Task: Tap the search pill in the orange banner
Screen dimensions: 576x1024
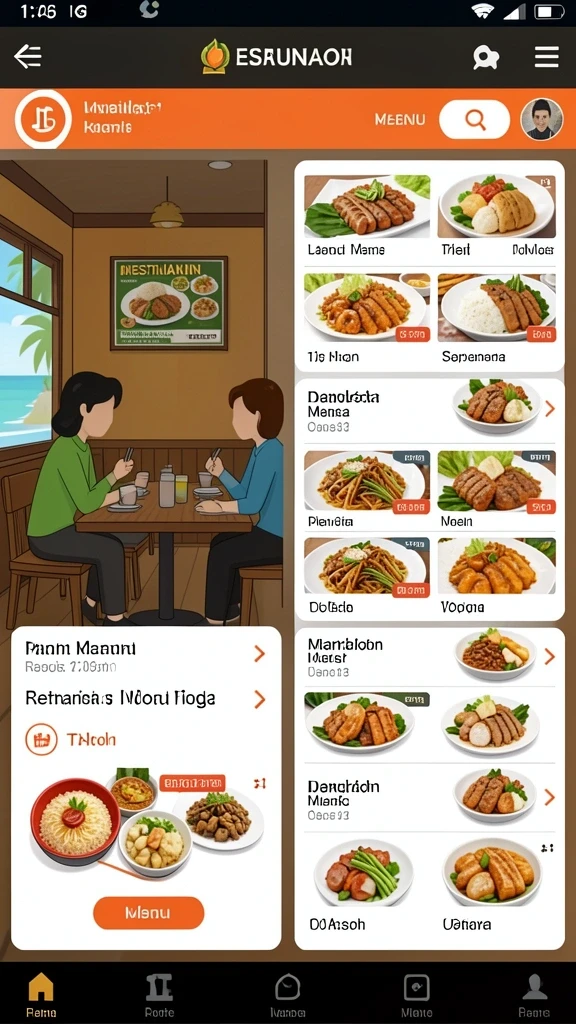Action: pyautogui.click(x=475, y=120)
